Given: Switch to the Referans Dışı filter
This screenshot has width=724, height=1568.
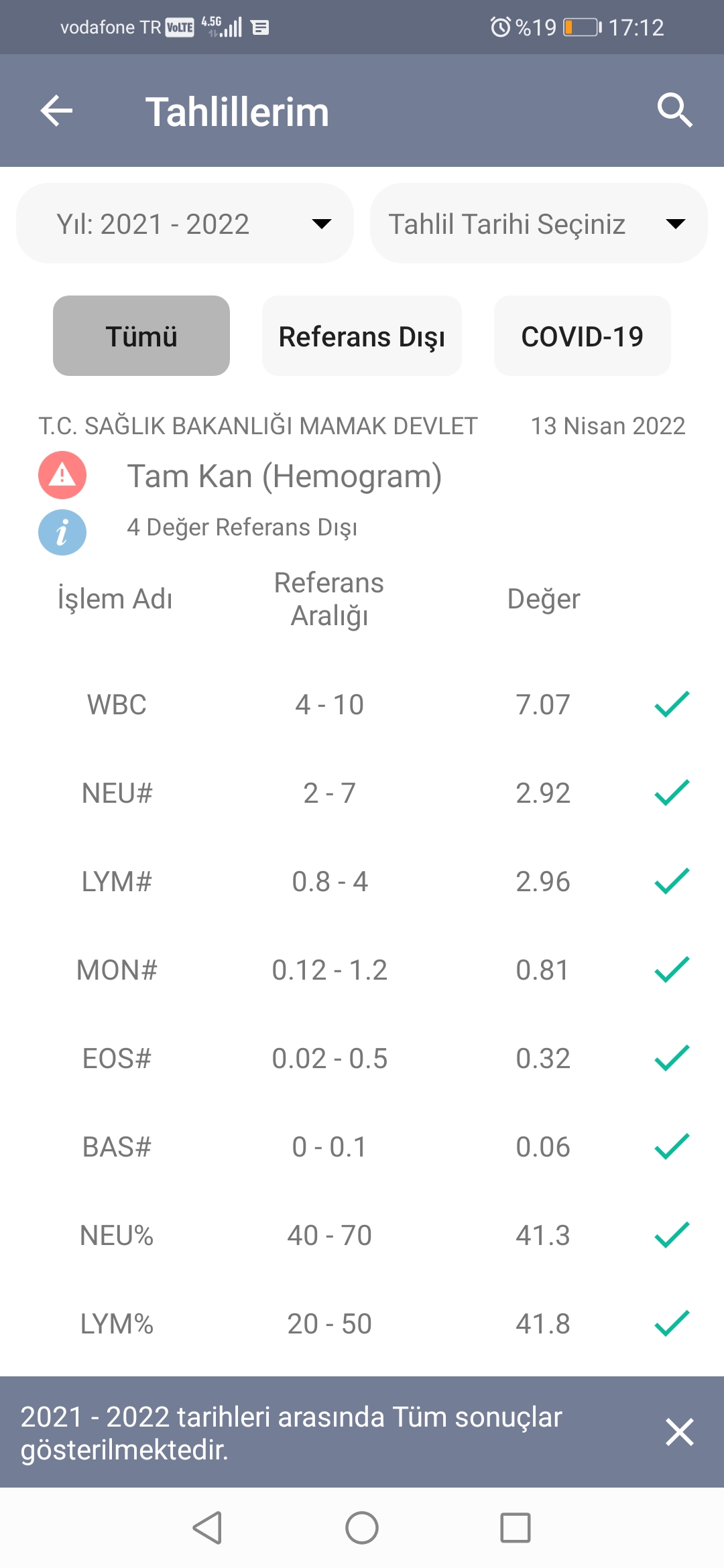Looking at the screenshot, I should (362, 336).
